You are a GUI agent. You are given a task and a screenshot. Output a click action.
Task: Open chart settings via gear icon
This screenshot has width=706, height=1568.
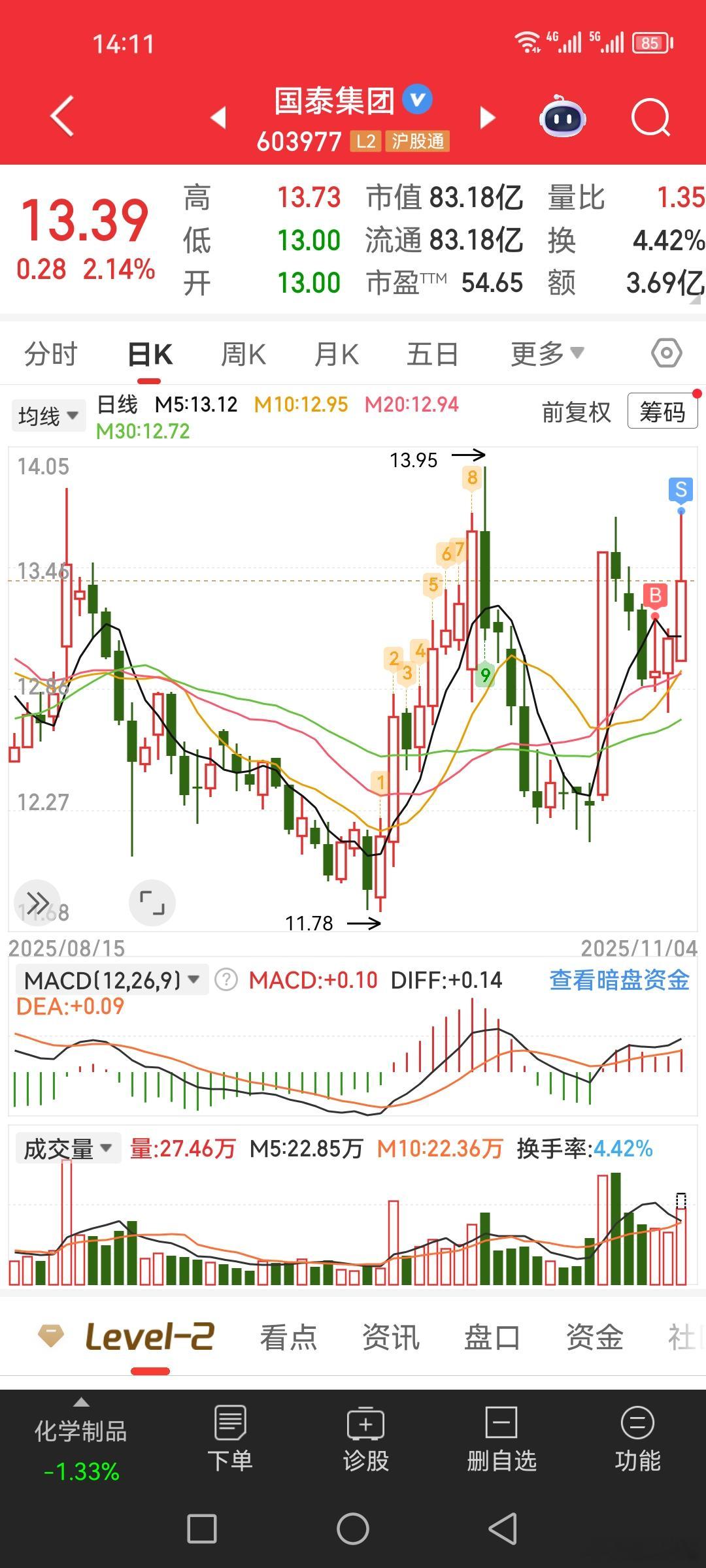pyautogui.click(x=664, y=353)
